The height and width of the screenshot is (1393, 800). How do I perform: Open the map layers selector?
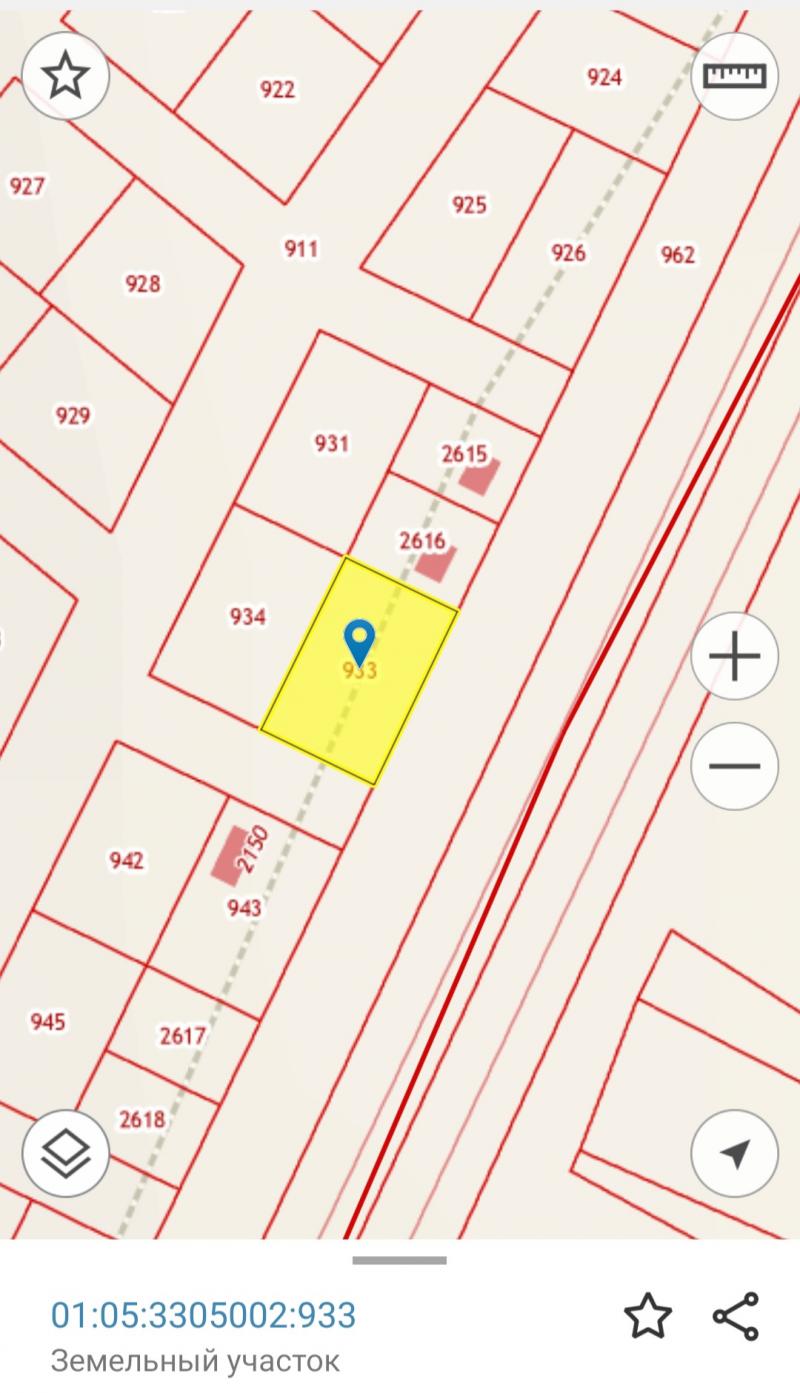tap(66, 1154)
